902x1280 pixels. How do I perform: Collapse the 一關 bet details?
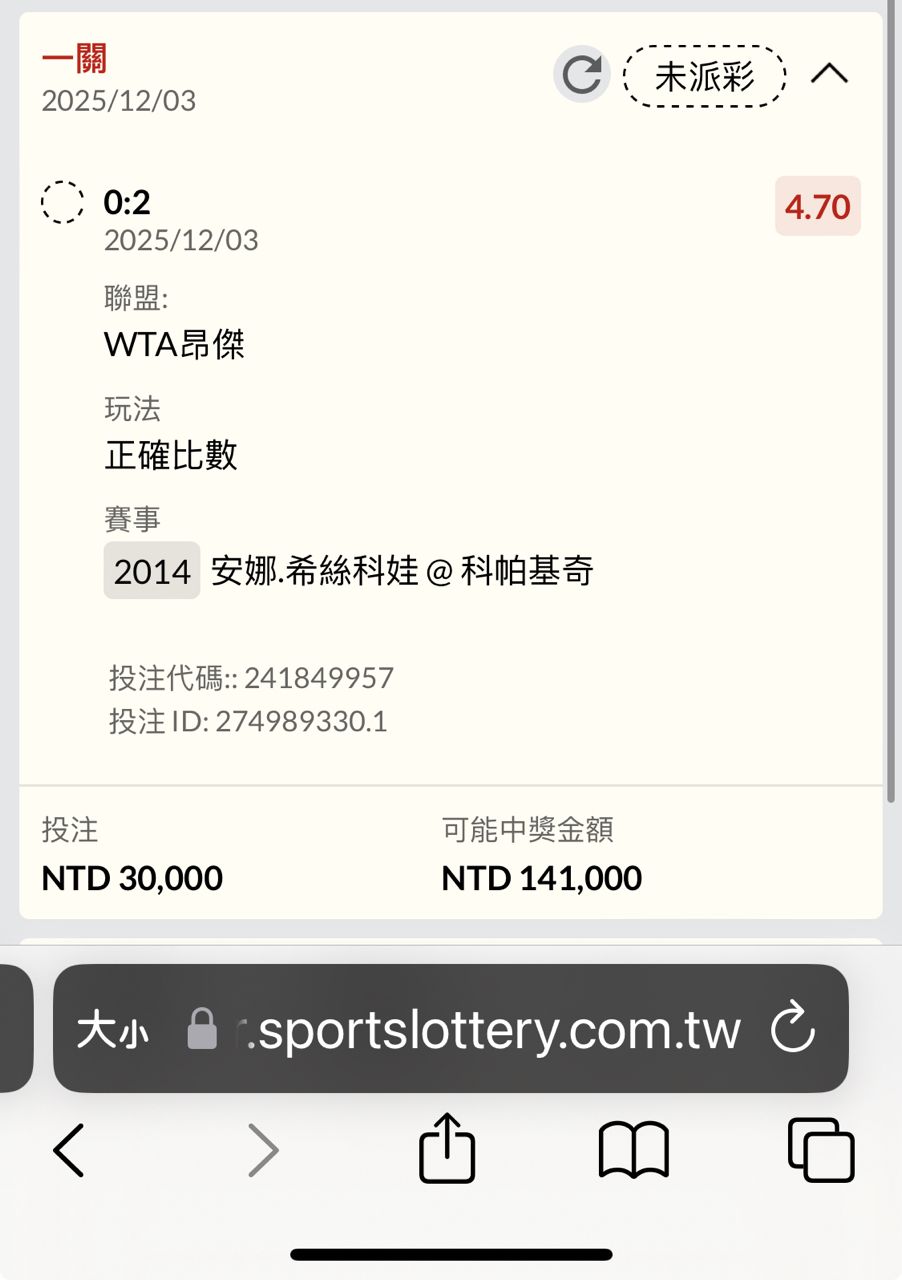[829, 74]
